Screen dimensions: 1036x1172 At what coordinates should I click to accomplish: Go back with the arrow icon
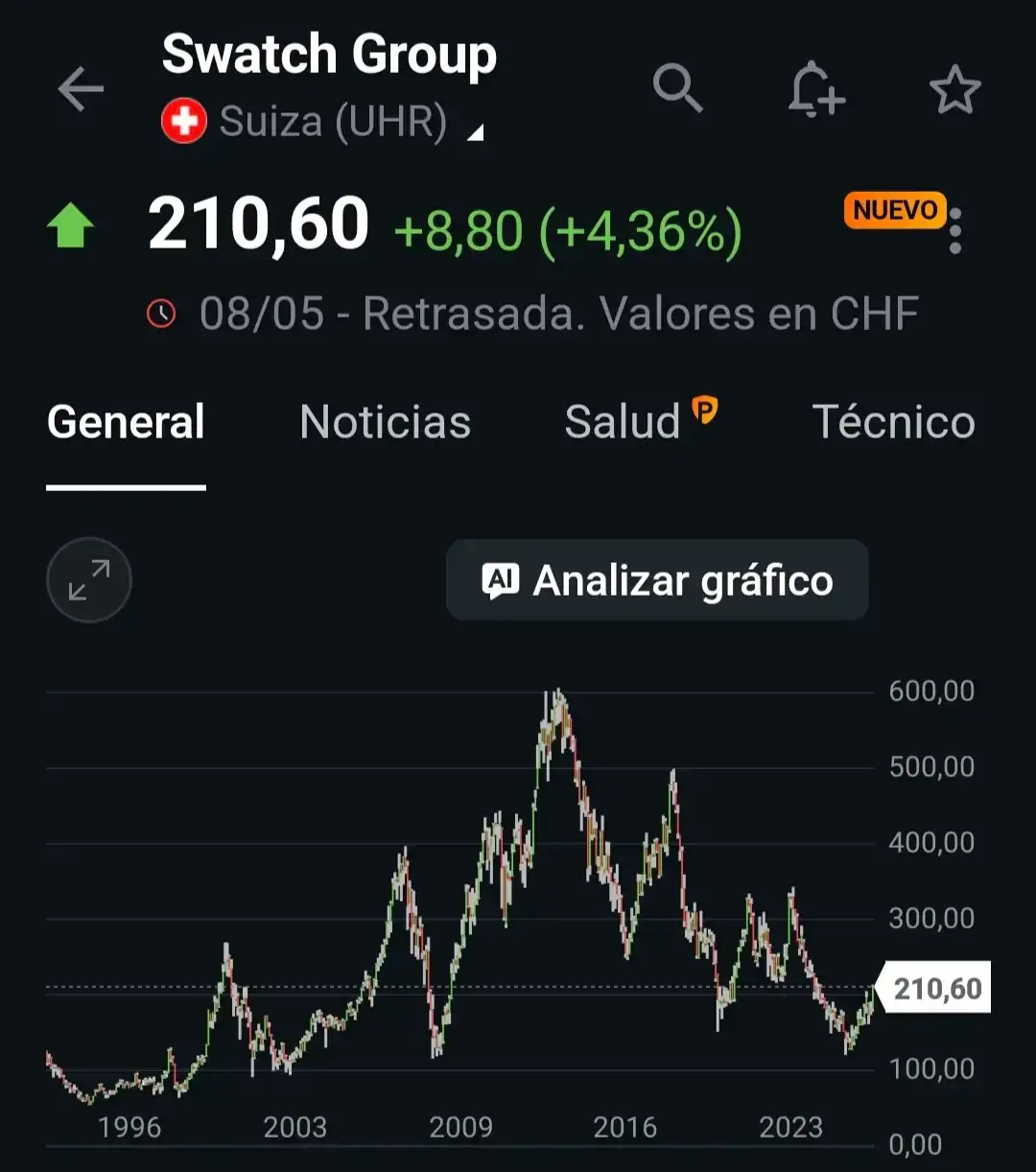point(81,89)
